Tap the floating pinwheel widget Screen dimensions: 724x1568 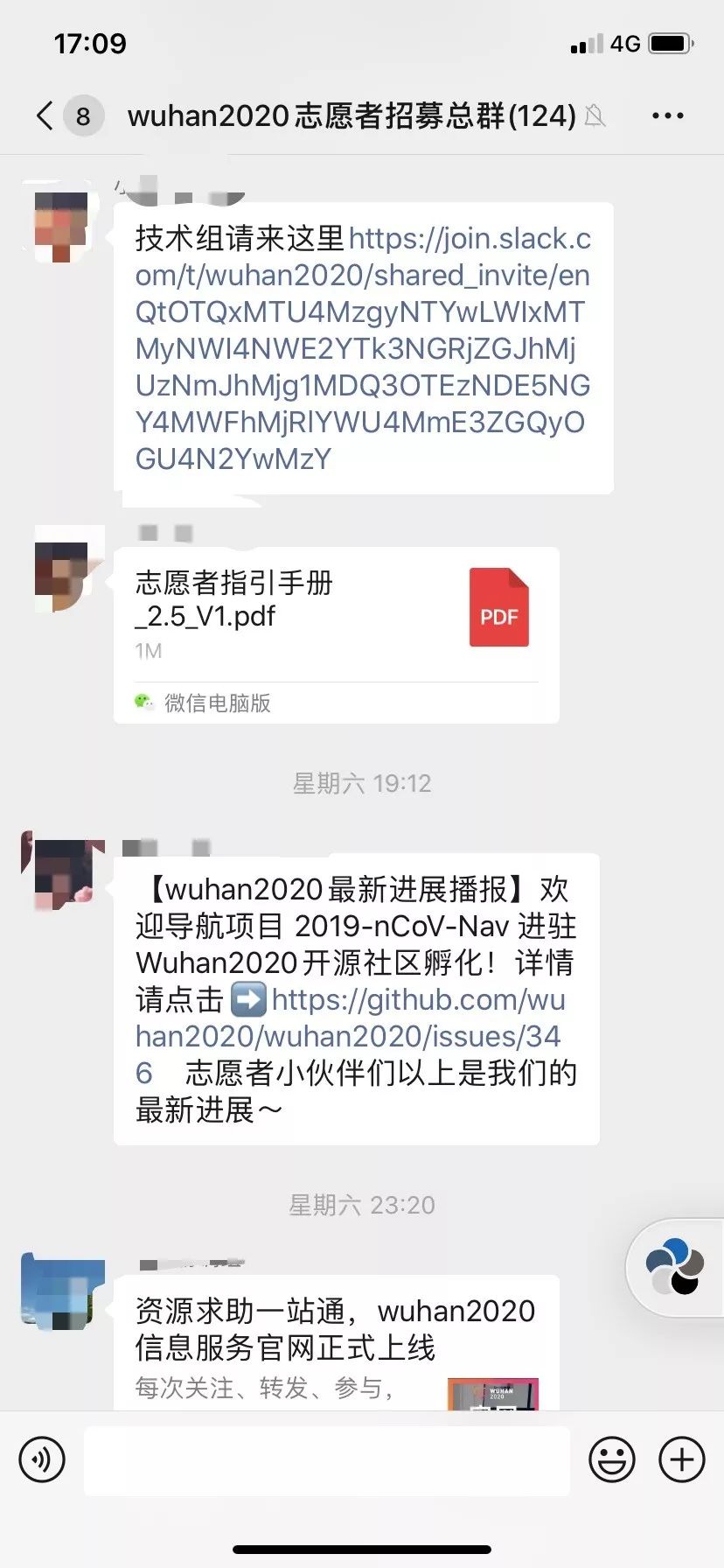tap(674, 1266)
